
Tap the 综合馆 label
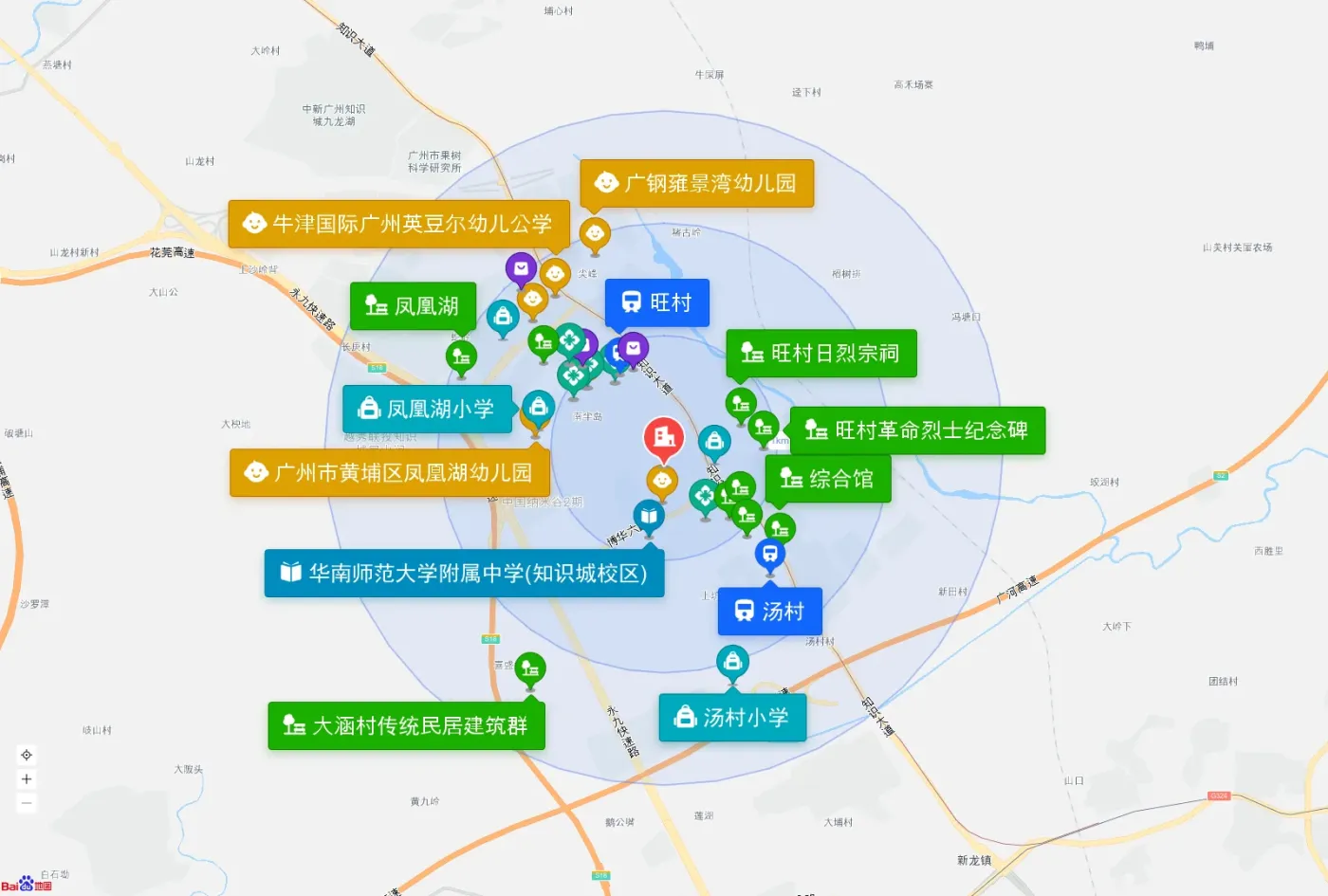(828, 479)
